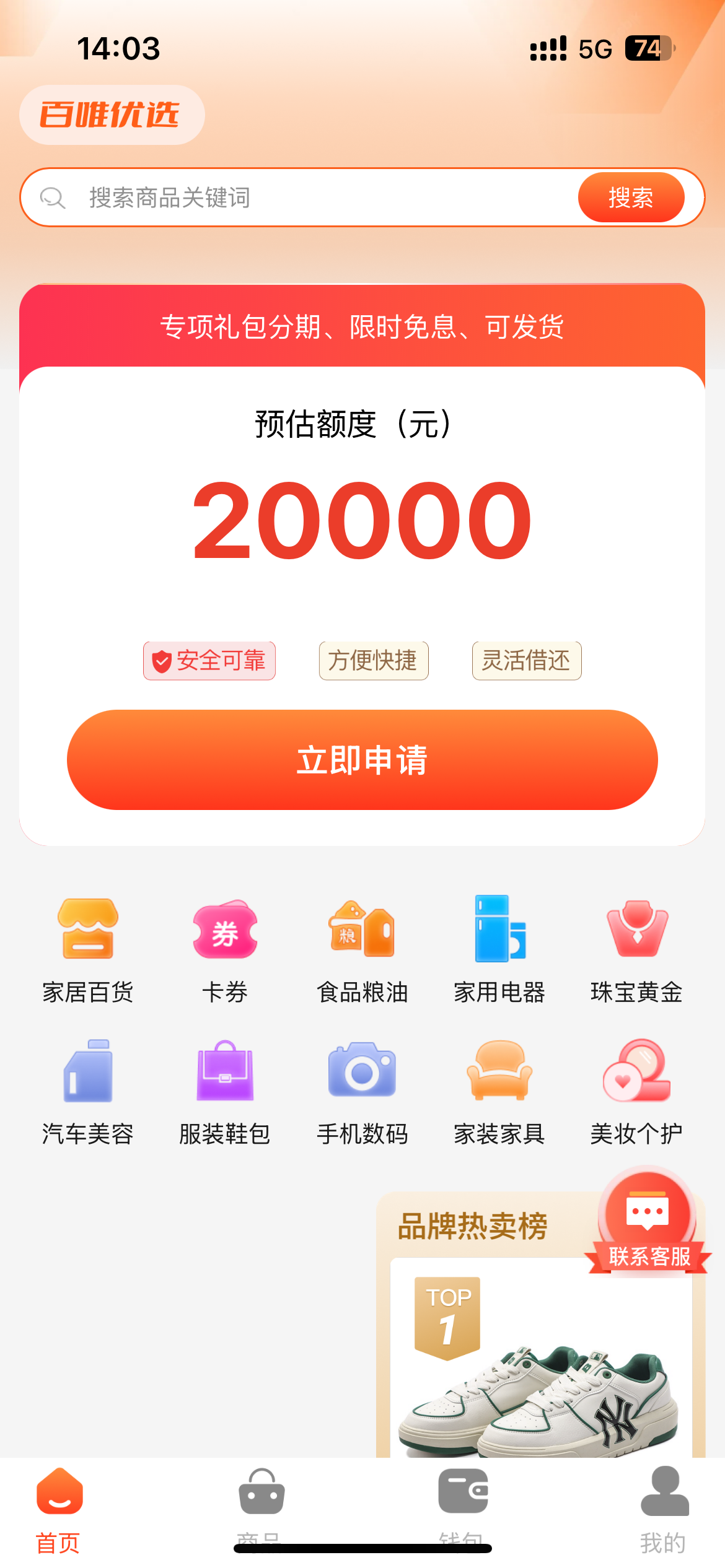Go to the 我的 profile tab

tap(664, 1508)
